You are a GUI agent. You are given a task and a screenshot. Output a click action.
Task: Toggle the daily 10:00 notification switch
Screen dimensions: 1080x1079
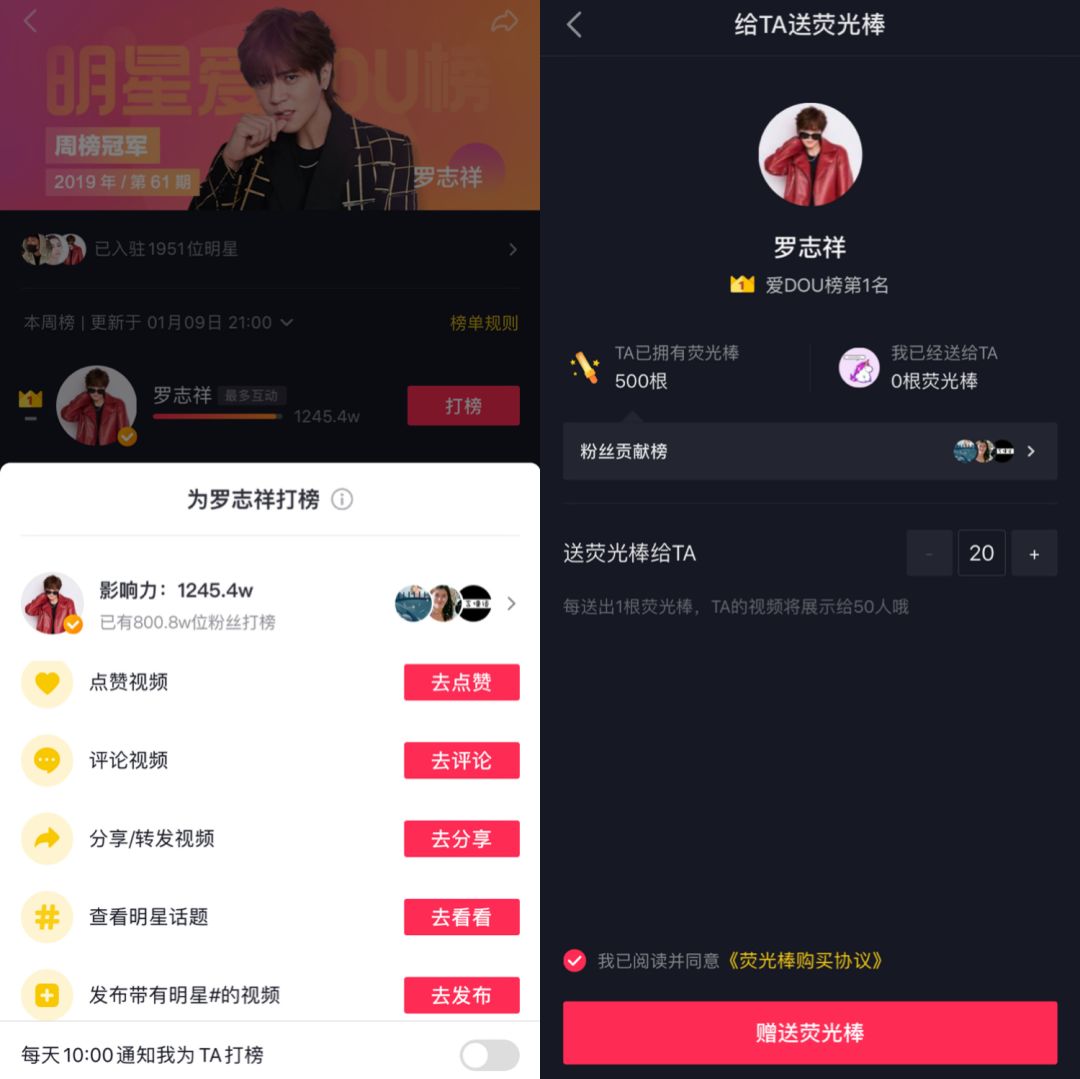(x=489, y=1055)
